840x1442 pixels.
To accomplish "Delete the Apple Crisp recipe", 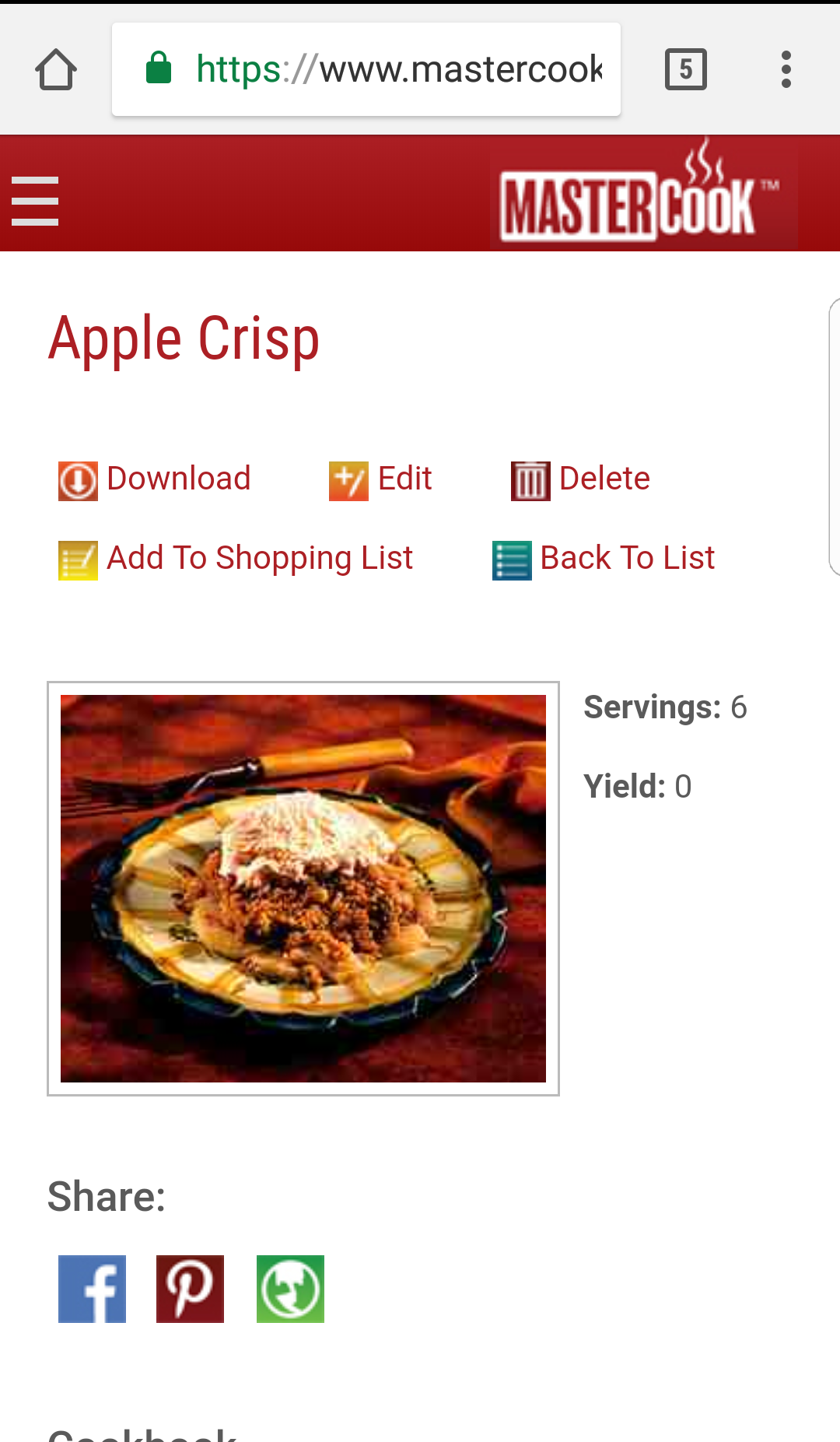I will pos(580,479).
